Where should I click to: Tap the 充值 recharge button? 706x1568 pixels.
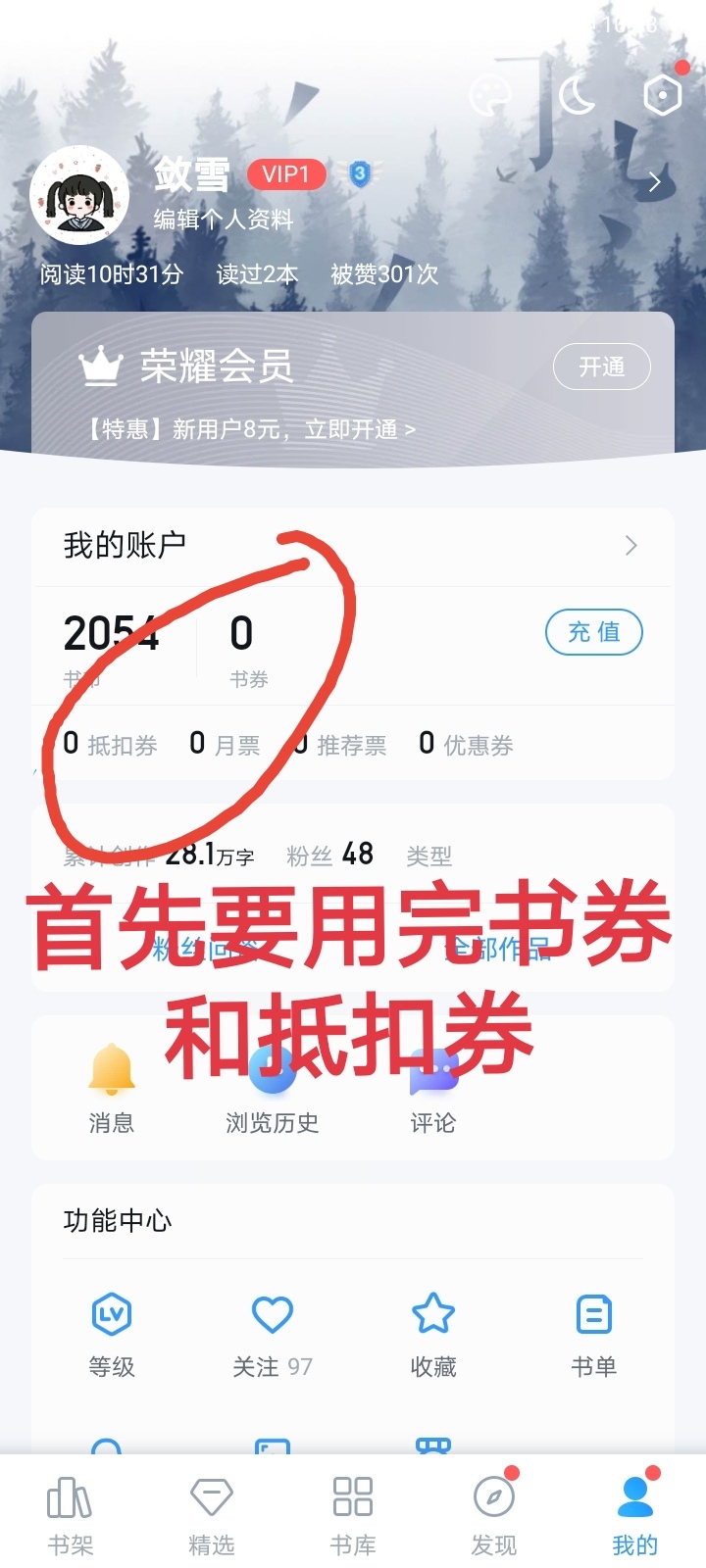pos(593,632)
